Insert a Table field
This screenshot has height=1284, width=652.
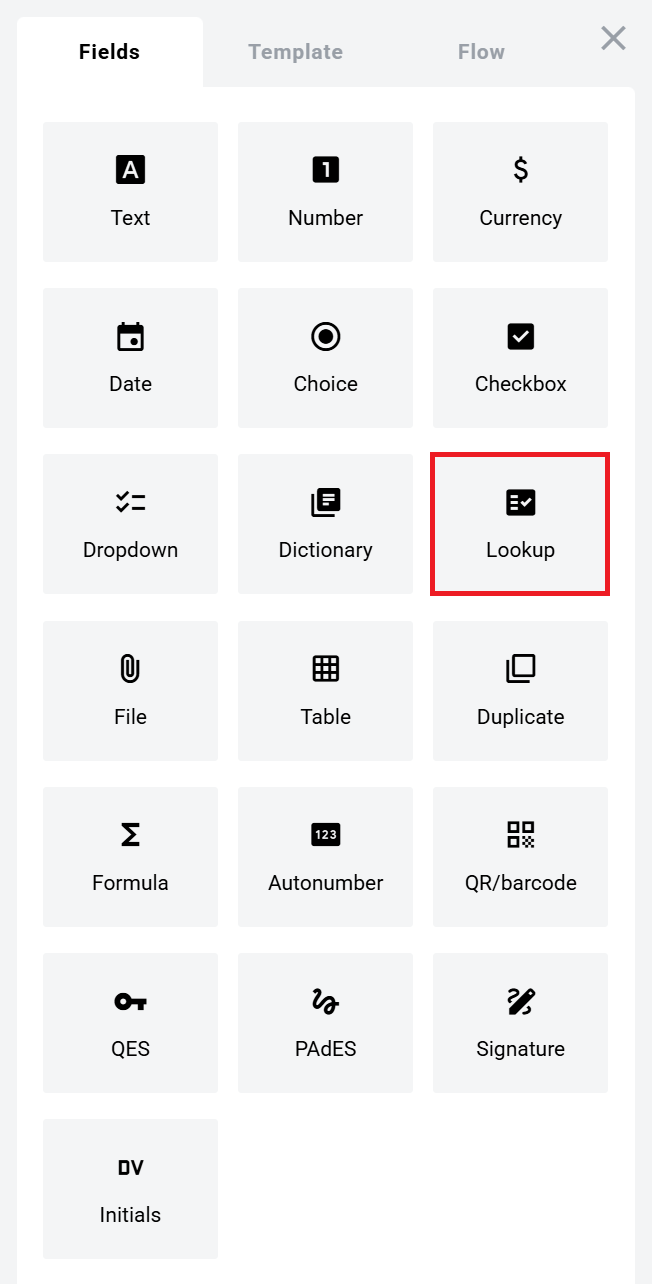325,691
